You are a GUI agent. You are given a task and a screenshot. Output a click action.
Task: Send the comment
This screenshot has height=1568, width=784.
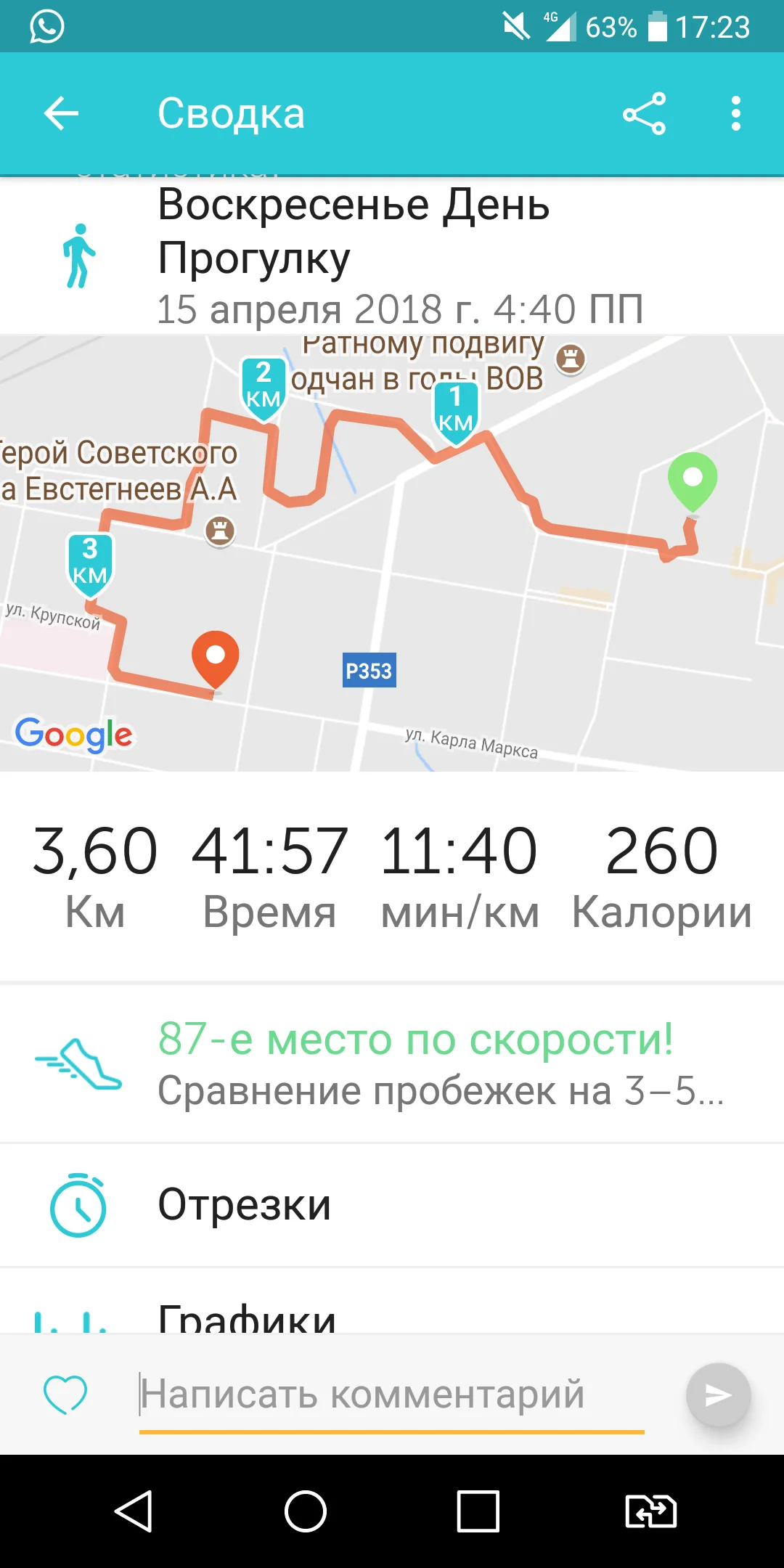click(718, 1395)
